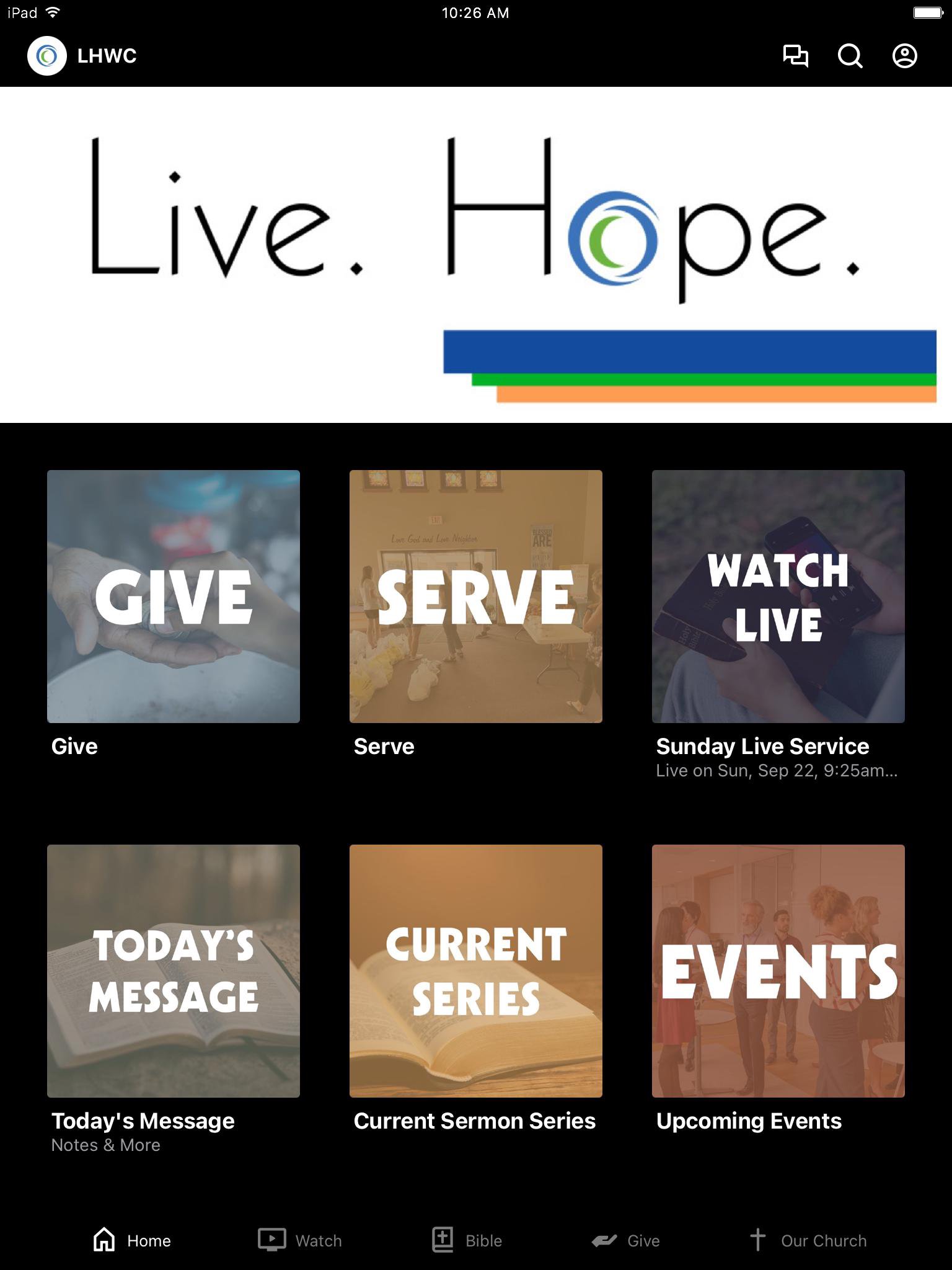Open the Current Sermon Series tile
This screenshot has height=1270, width=952.
pos(476,971)
